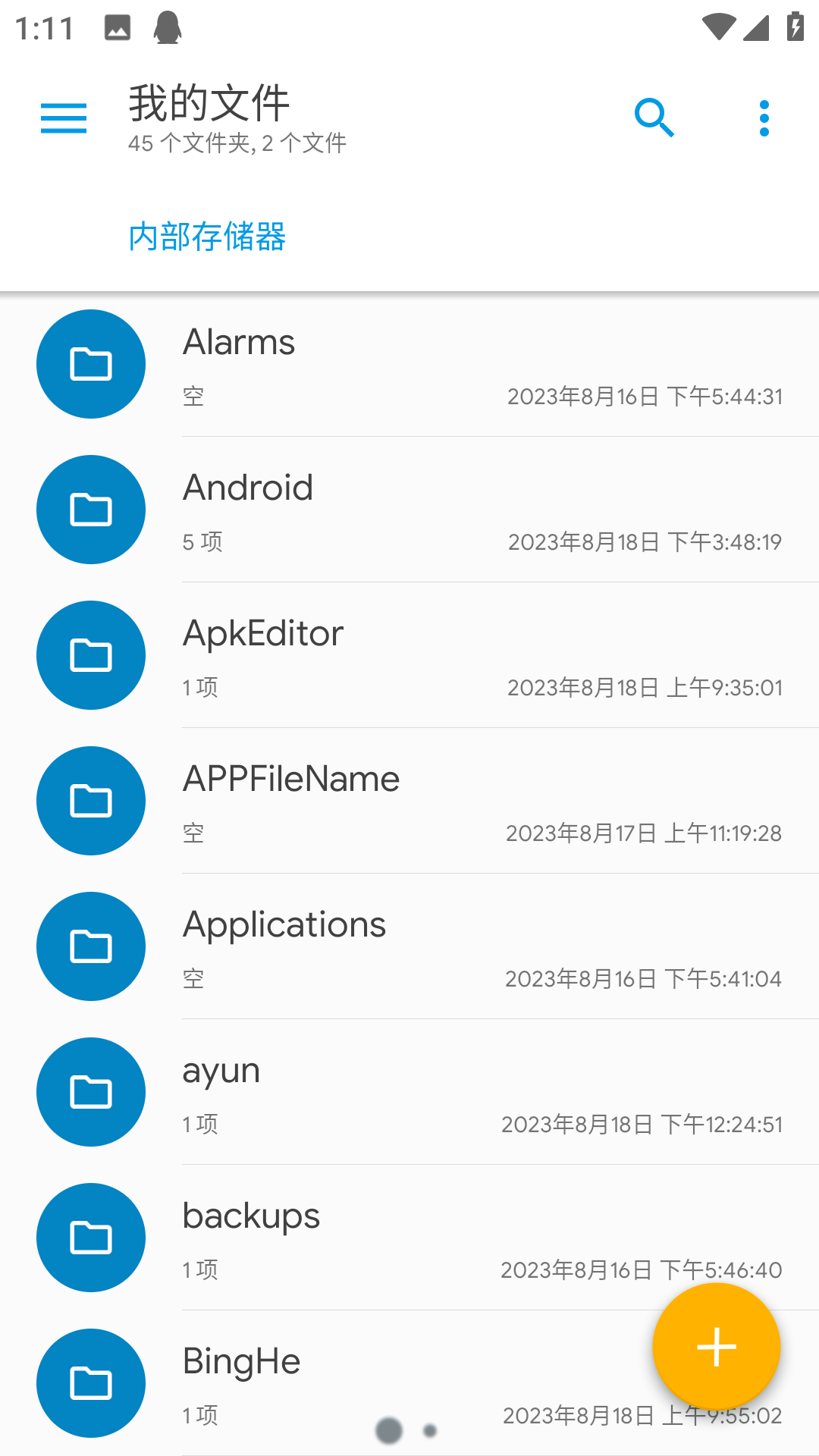The image size is (819, 1456).
Task: Open the overflow options menu
Action: point(764,118)
